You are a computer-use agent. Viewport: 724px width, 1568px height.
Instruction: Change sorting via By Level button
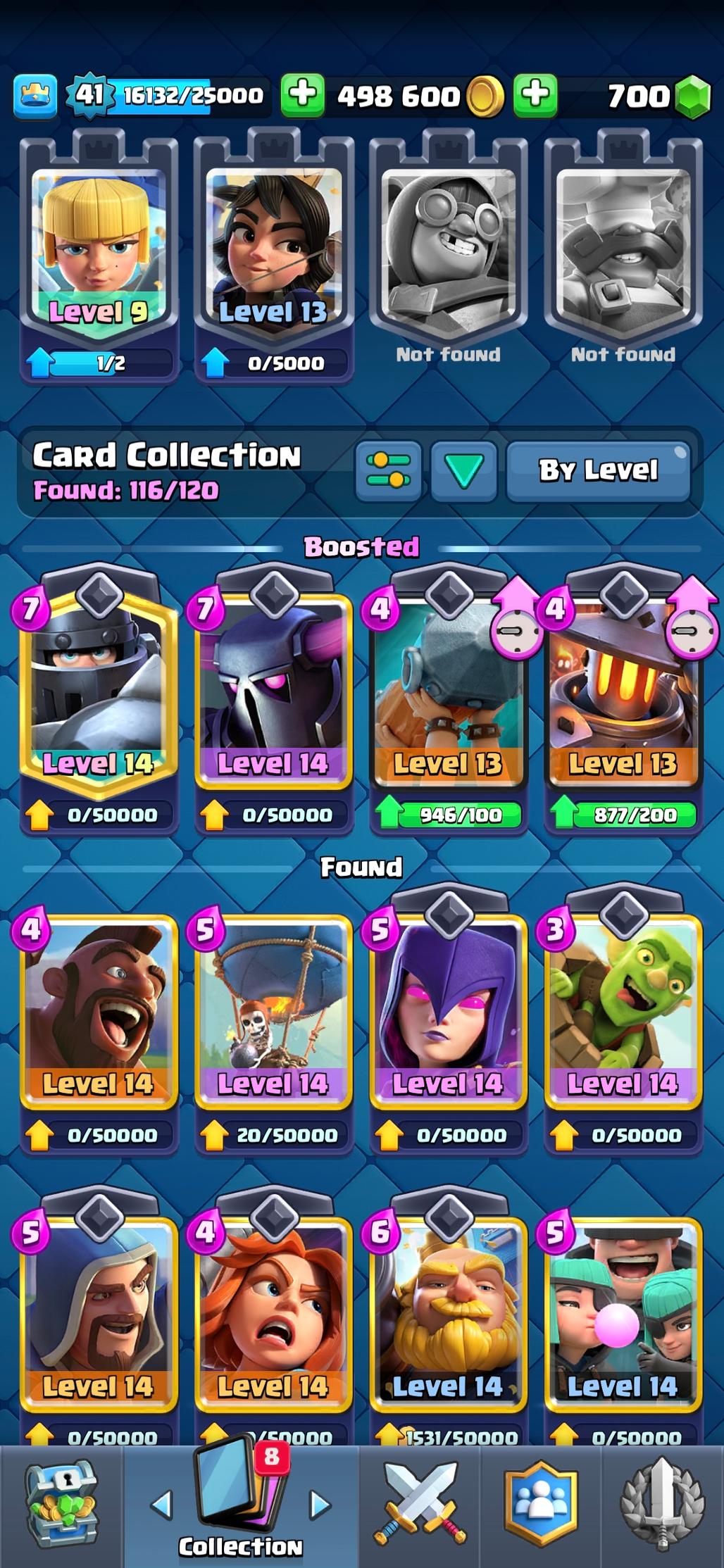click(599, 470)
